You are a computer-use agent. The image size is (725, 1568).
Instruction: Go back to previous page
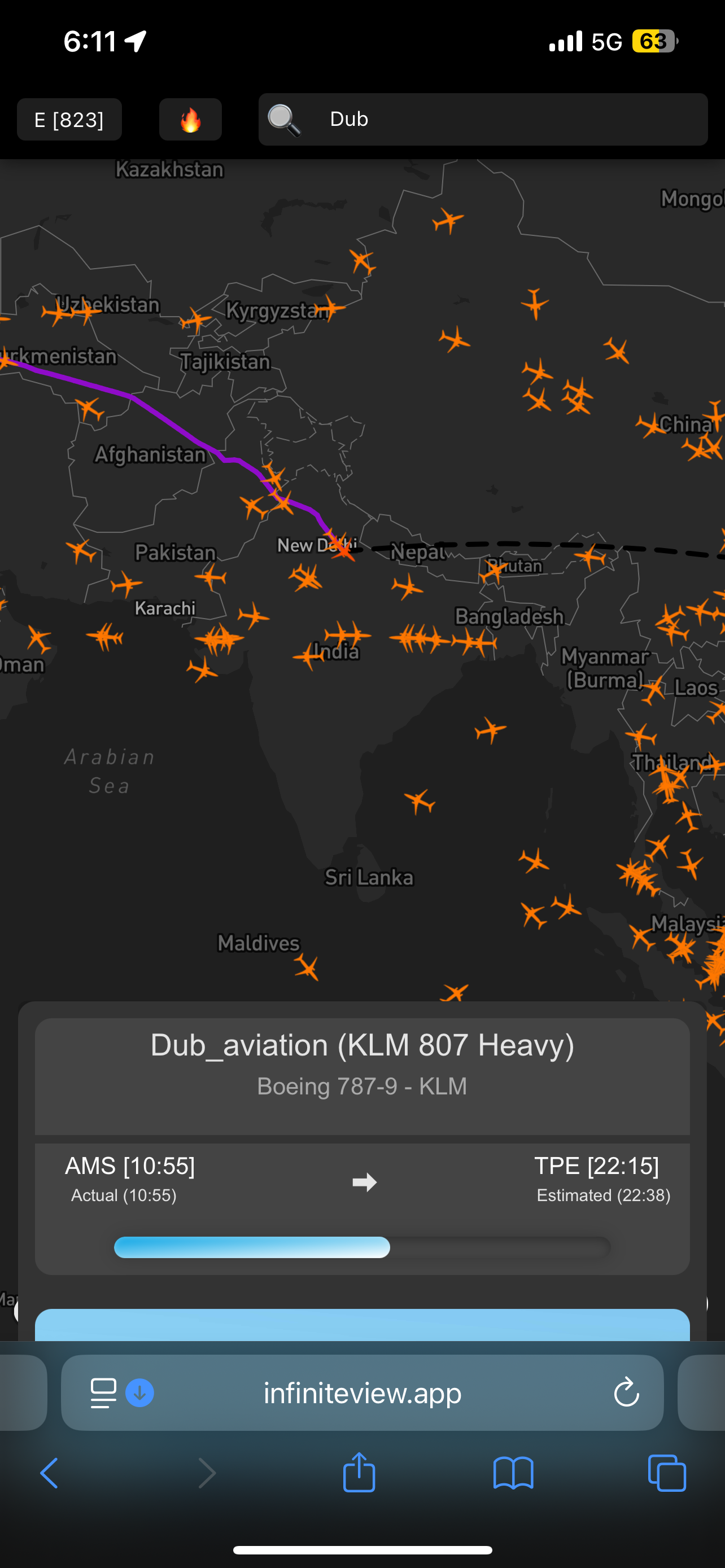pyautogui.click(x=49, y=1474)
